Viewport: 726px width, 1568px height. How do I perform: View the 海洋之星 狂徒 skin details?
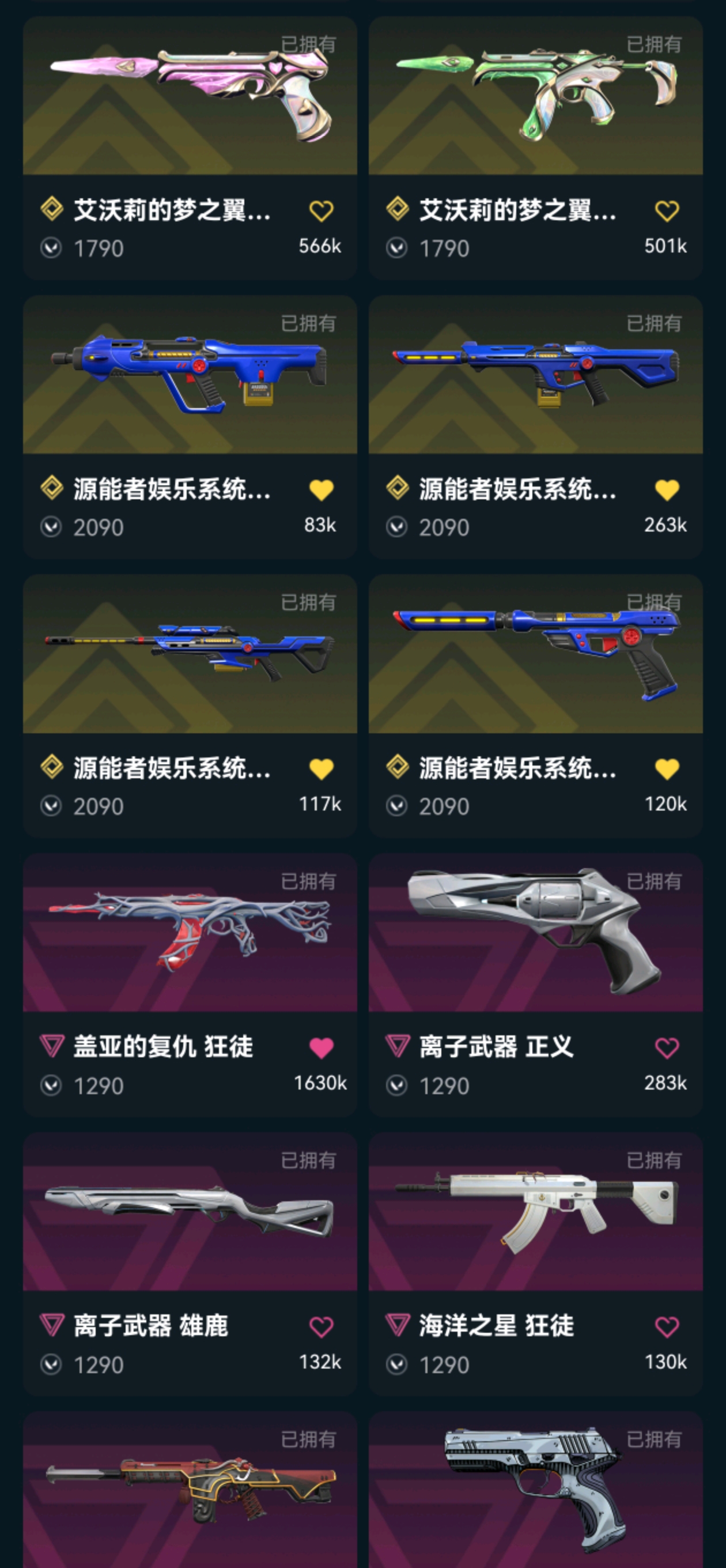(535, 1264)
